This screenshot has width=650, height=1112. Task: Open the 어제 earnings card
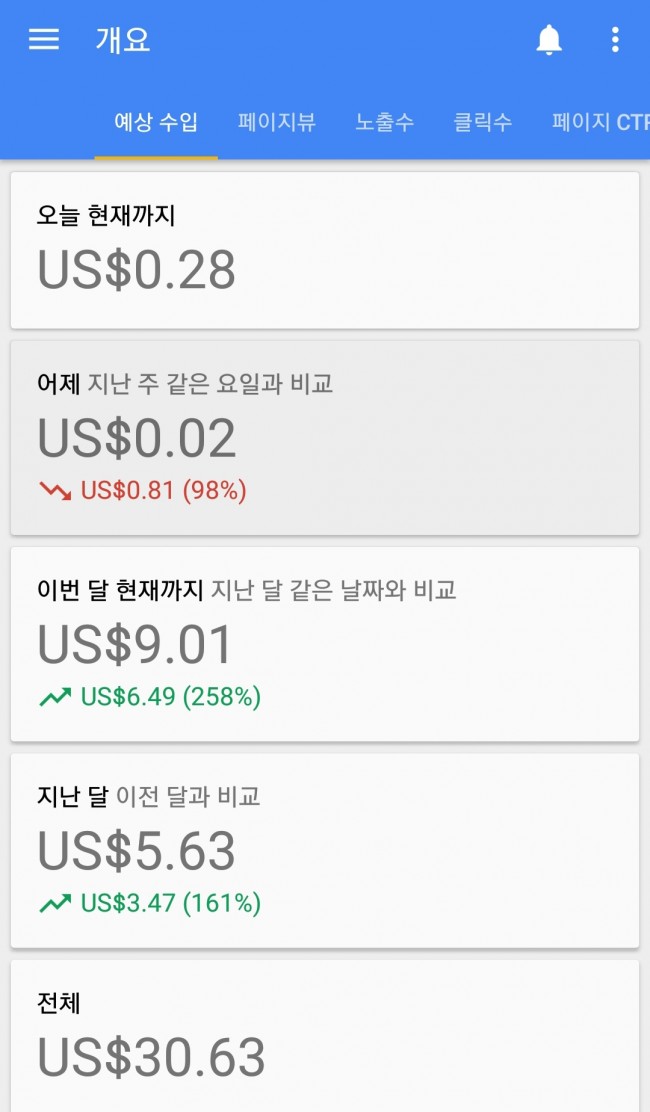click(x=325, y=437)
